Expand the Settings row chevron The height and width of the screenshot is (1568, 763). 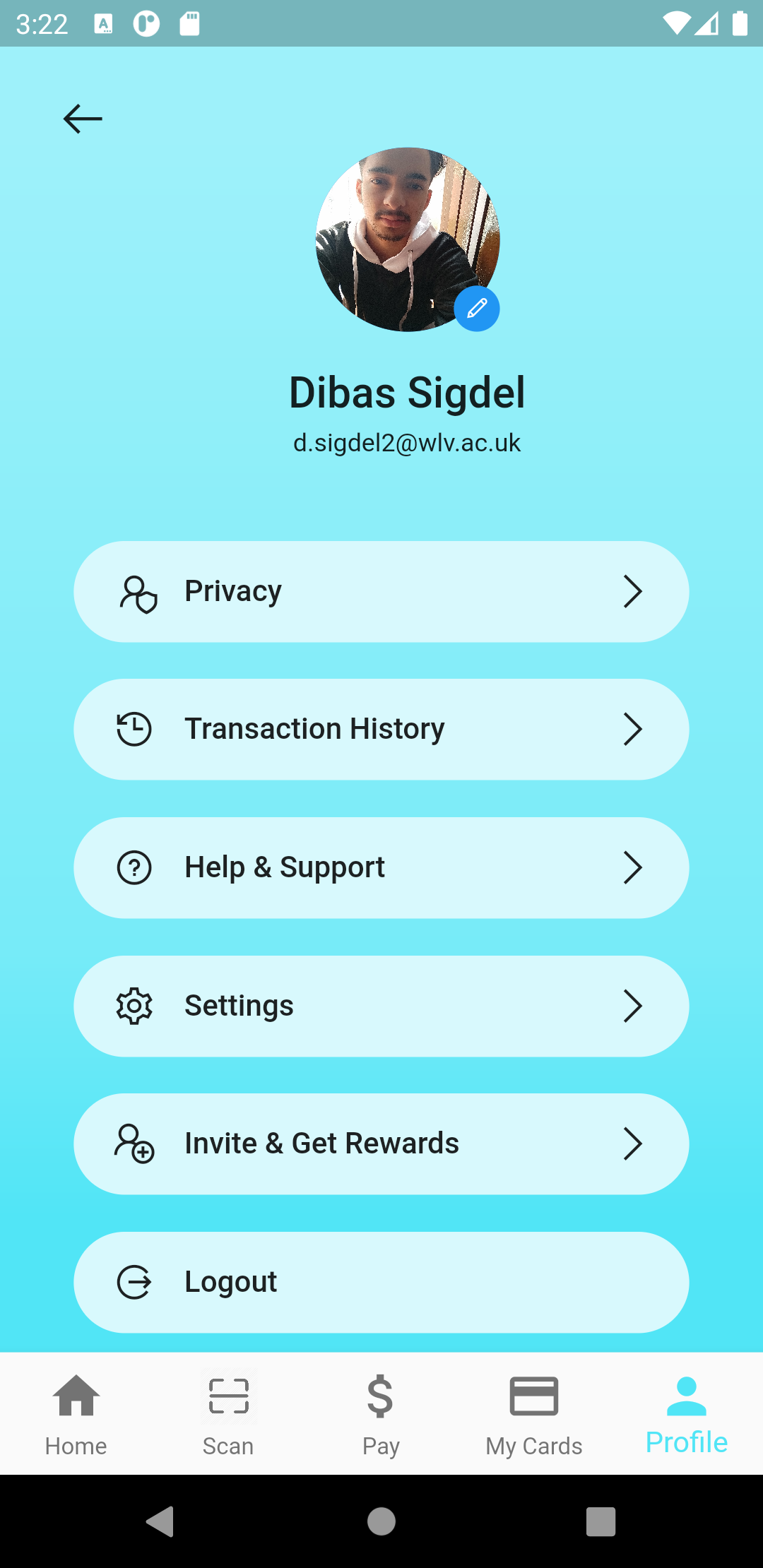point(633,1006)
